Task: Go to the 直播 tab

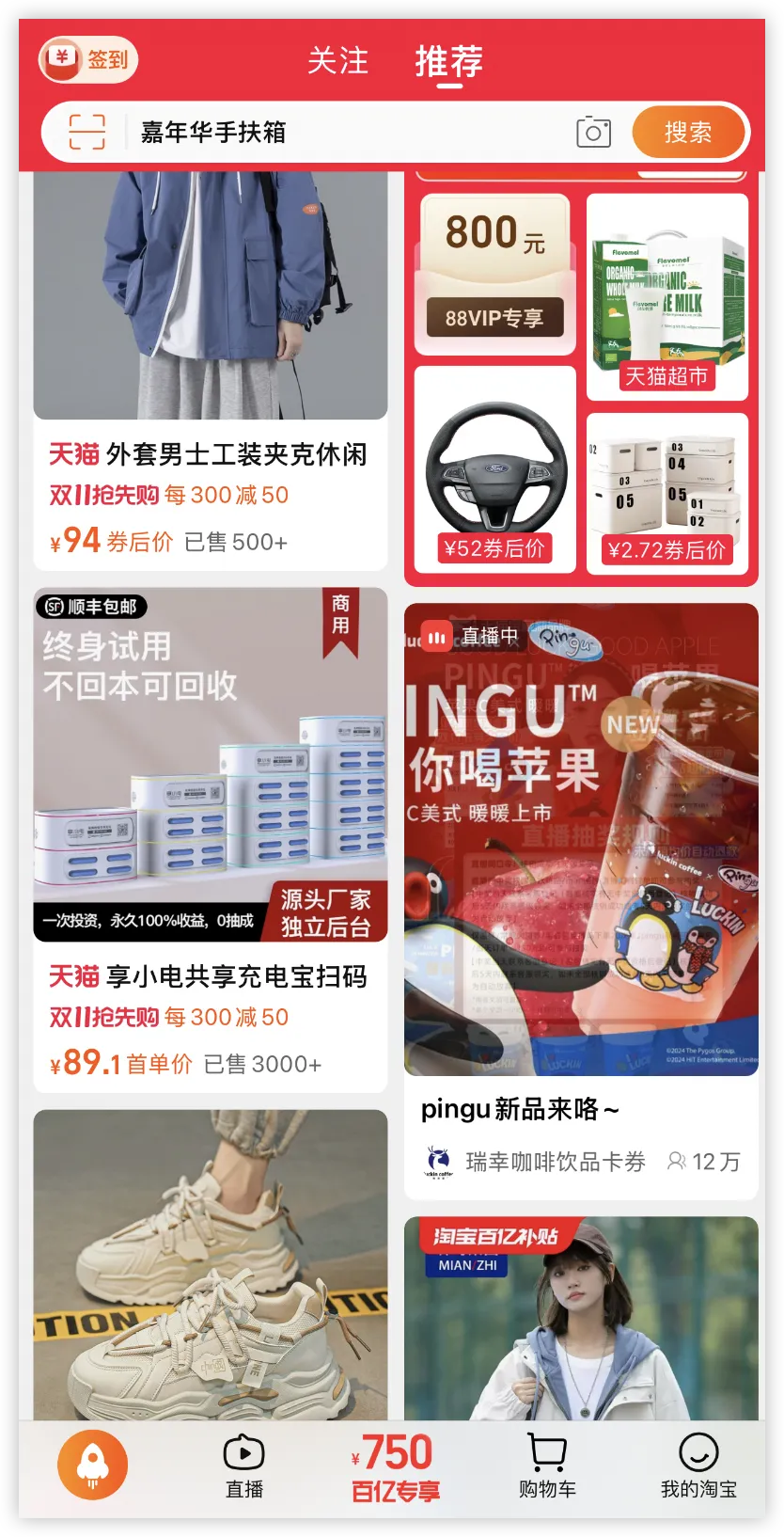Action: click(x=244, y=1466)
